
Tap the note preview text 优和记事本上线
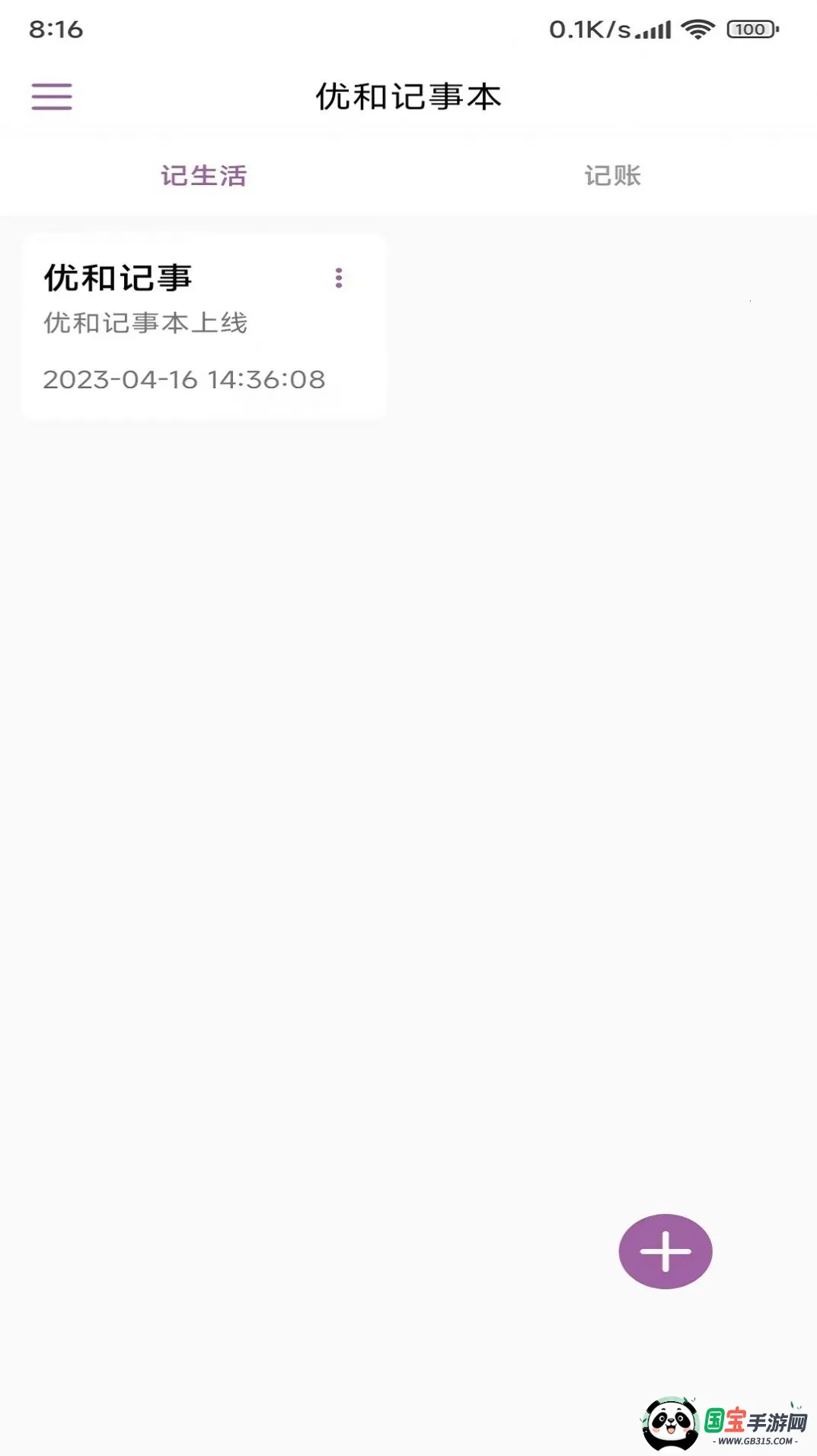click(x=145, y=321)
